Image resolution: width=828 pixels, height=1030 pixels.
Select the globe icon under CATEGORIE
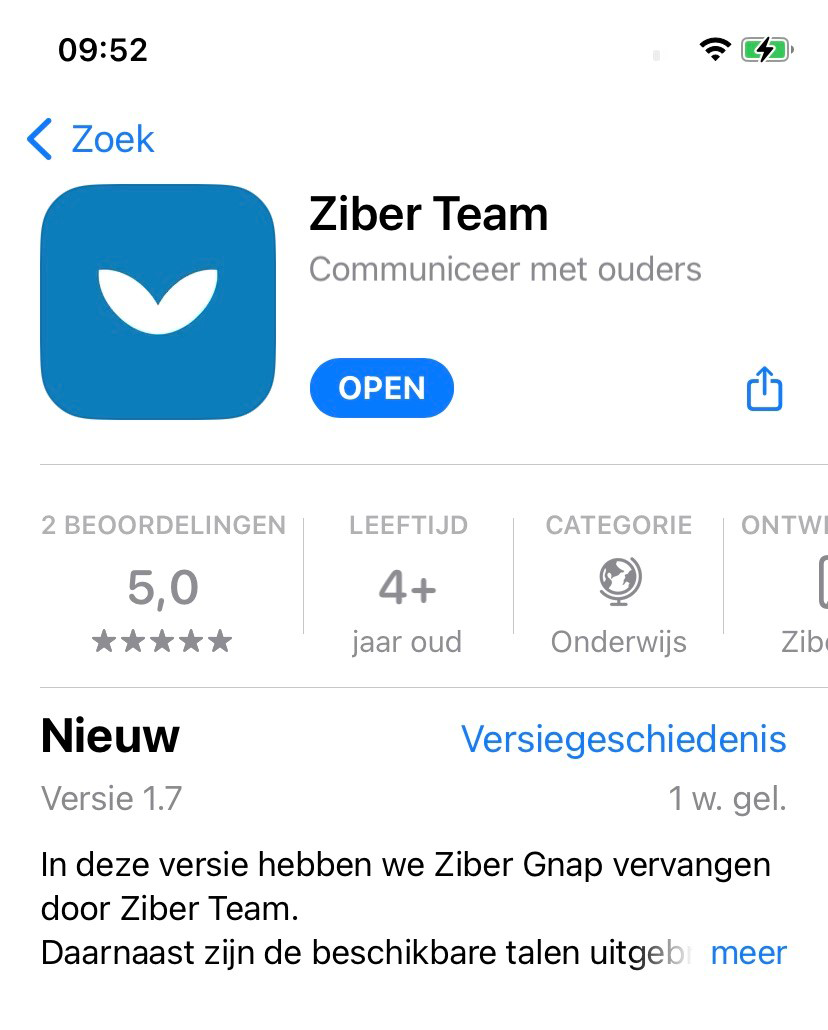click(618, 584)
